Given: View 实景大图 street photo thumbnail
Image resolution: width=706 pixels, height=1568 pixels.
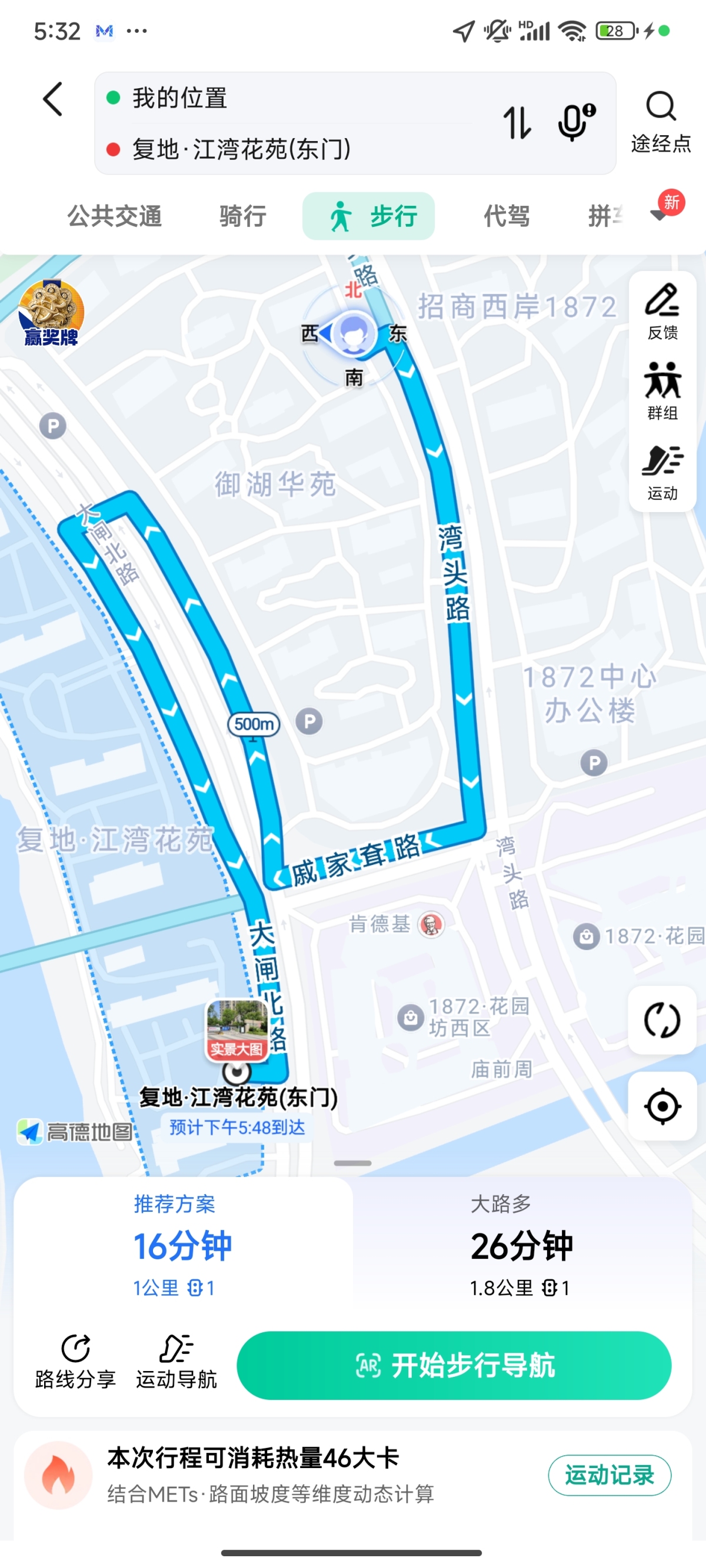Looking at the screenshot, I should (237, 1031).
